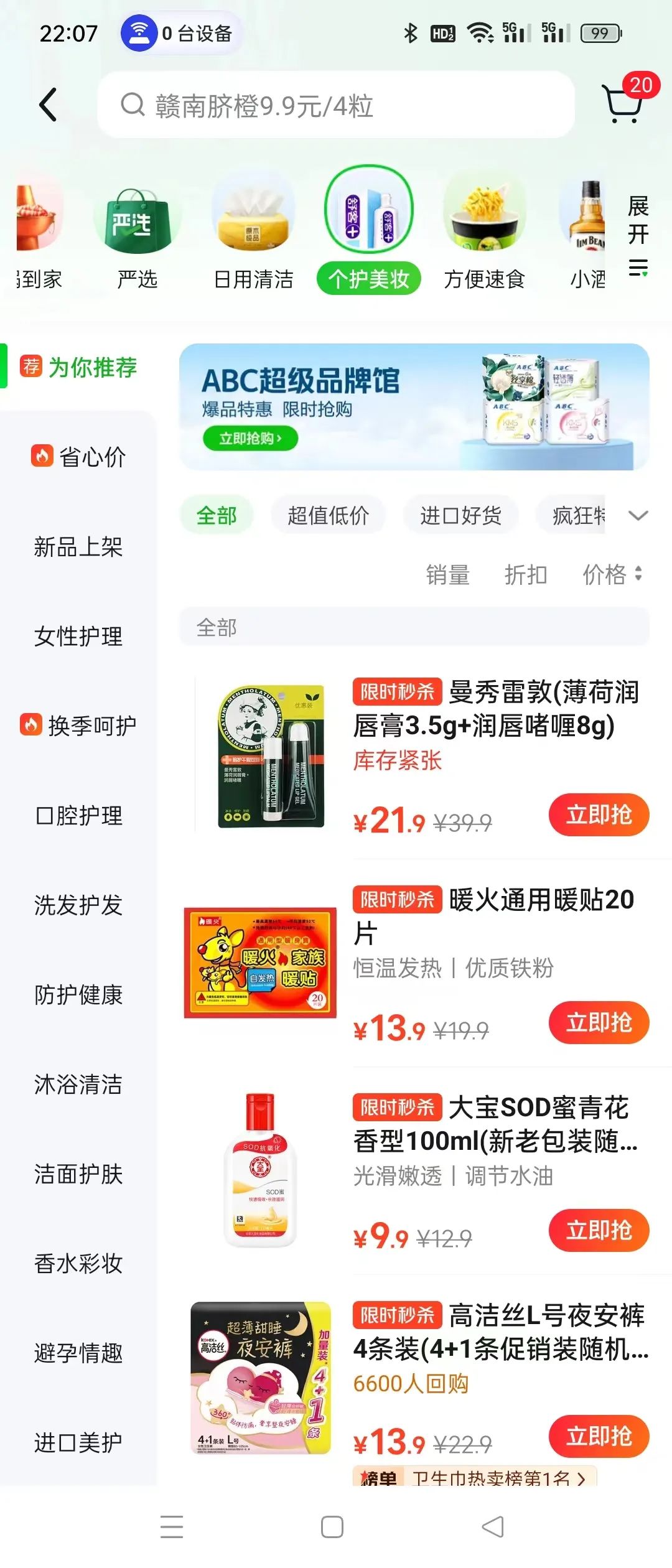672x1568 pixels.
Task: Choose 洗发护发 in the side menu
Action: pyautogui.click(x=79, y=905)
